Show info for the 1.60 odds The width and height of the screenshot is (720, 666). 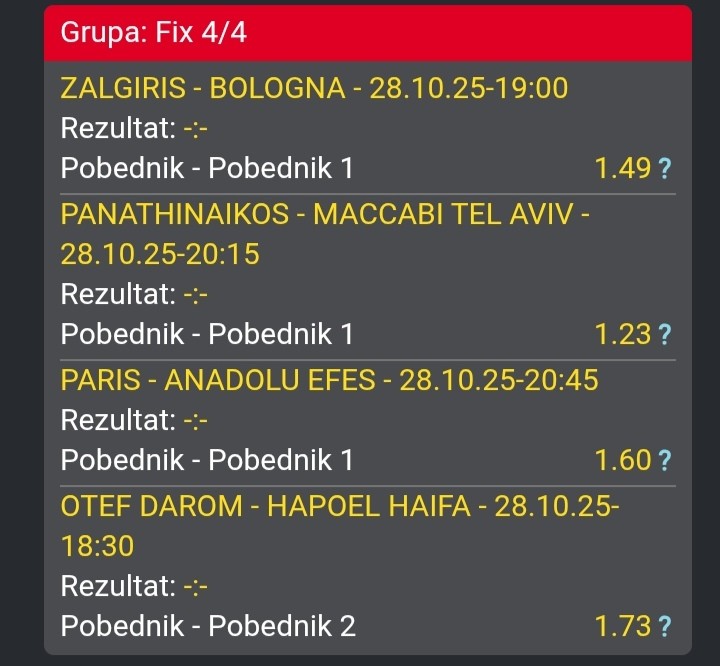[664, 461]
